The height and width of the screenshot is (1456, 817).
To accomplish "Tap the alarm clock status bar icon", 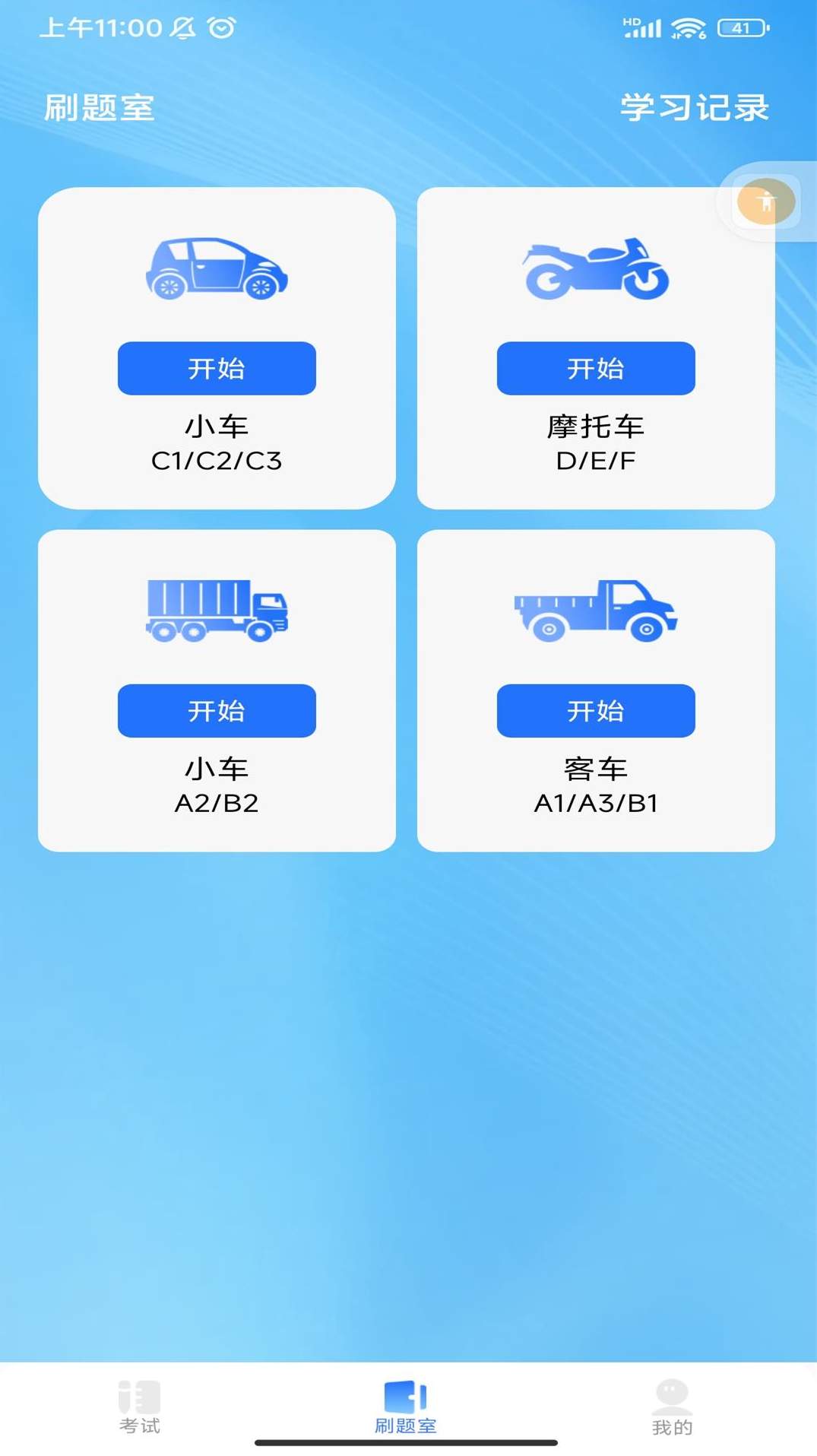I will (220, 27).
